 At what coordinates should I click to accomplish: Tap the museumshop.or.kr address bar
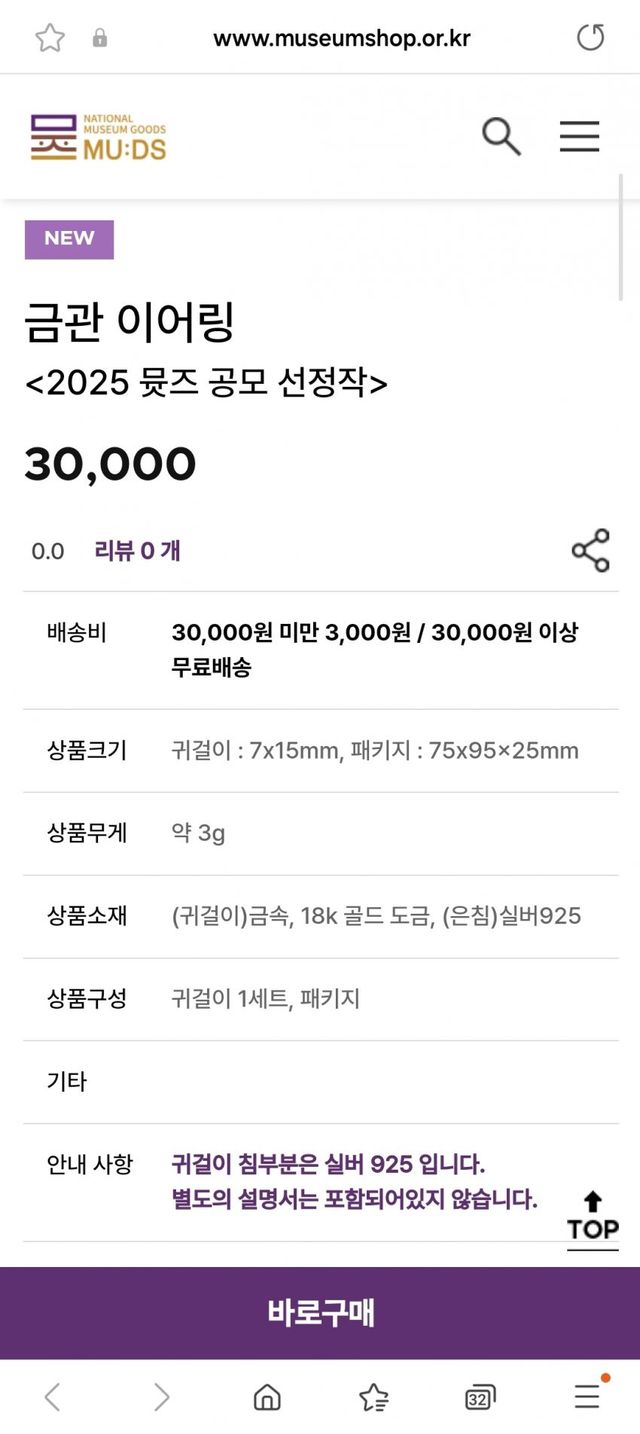[341, 39]
